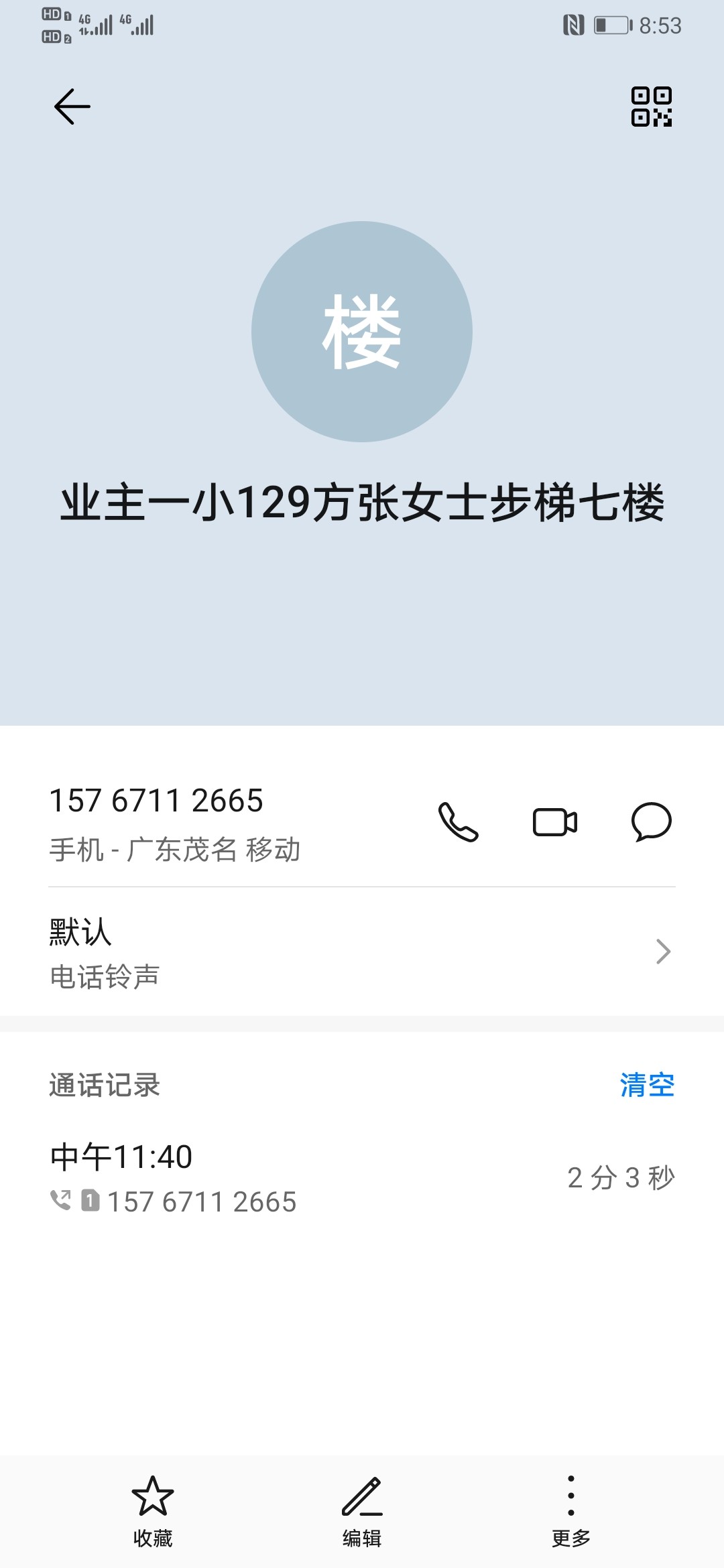Start a video call with this contact
The image size is (724, 1568).
(555, 822)
